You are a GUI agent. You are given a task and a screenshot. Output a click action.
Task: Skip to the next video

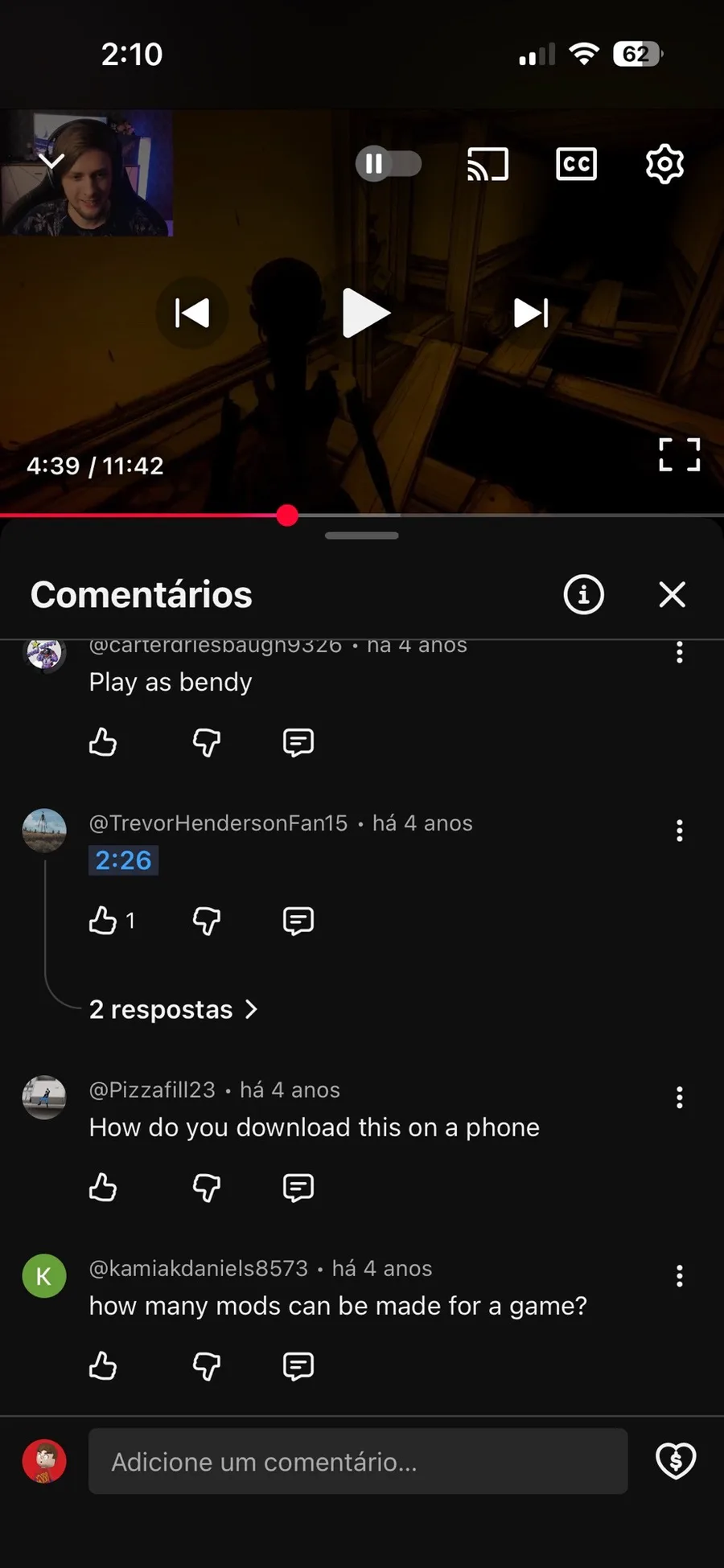point(531,313)
